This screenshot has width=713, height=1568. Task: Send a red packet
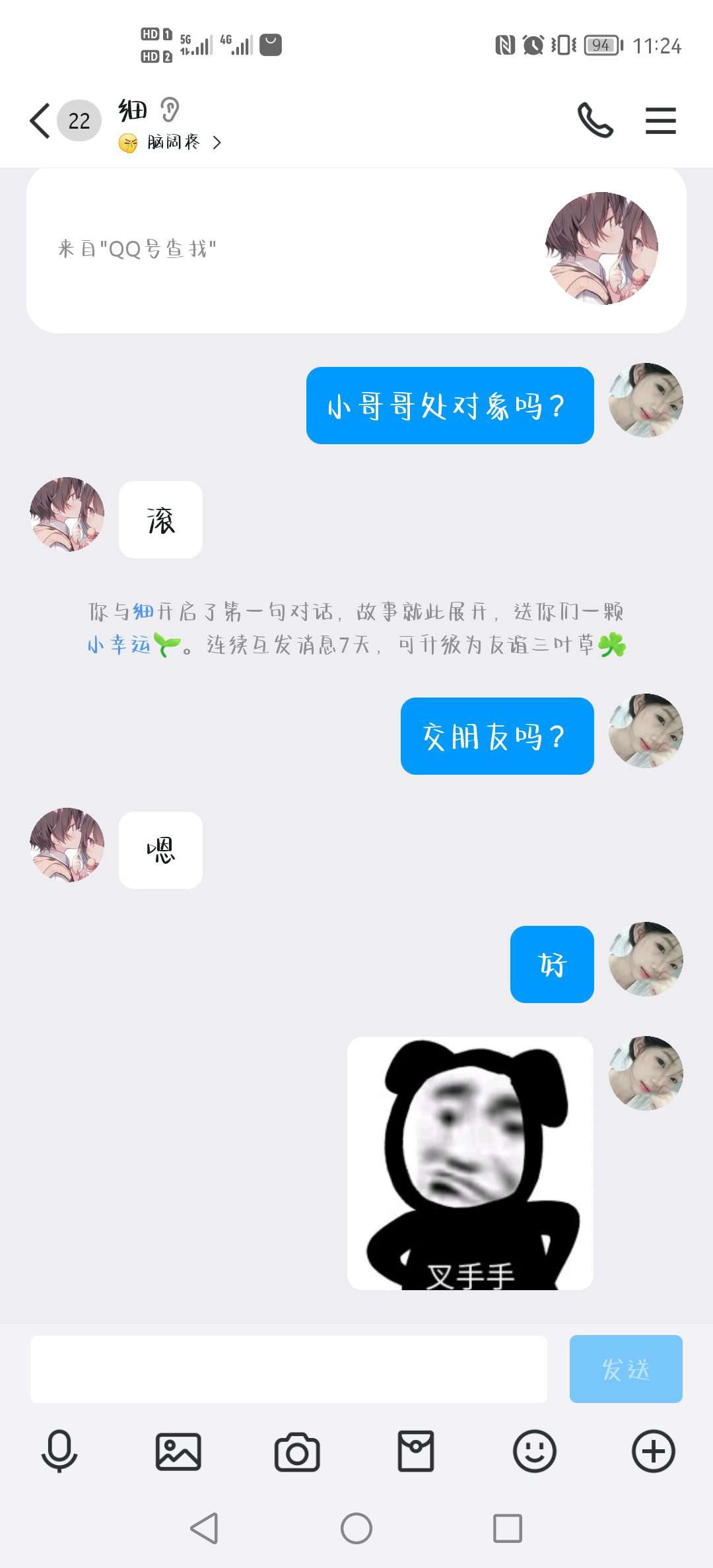click(x=416, y=1451)
